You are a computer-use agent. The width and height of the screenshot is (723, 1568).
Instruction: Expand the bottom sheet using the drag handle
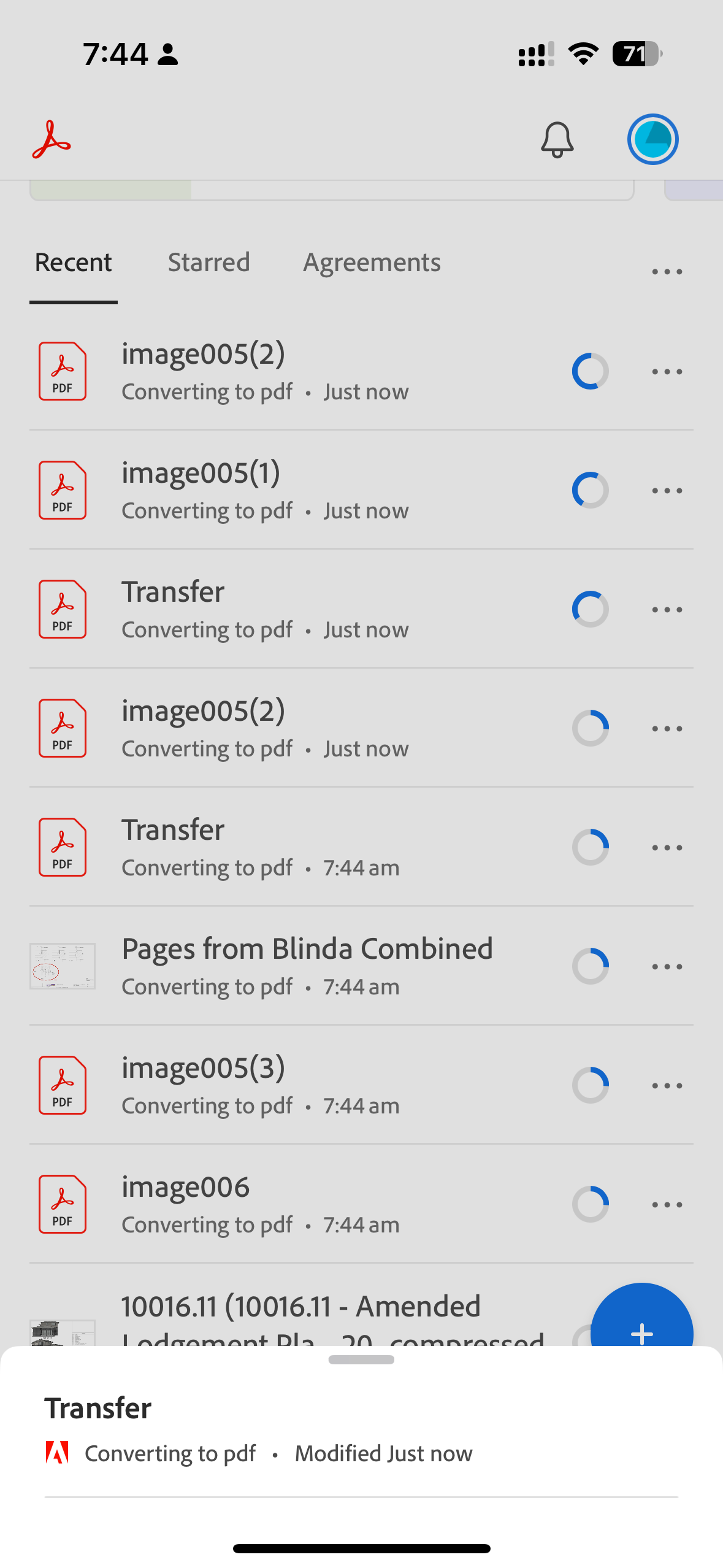click(x=361, y=1359)
